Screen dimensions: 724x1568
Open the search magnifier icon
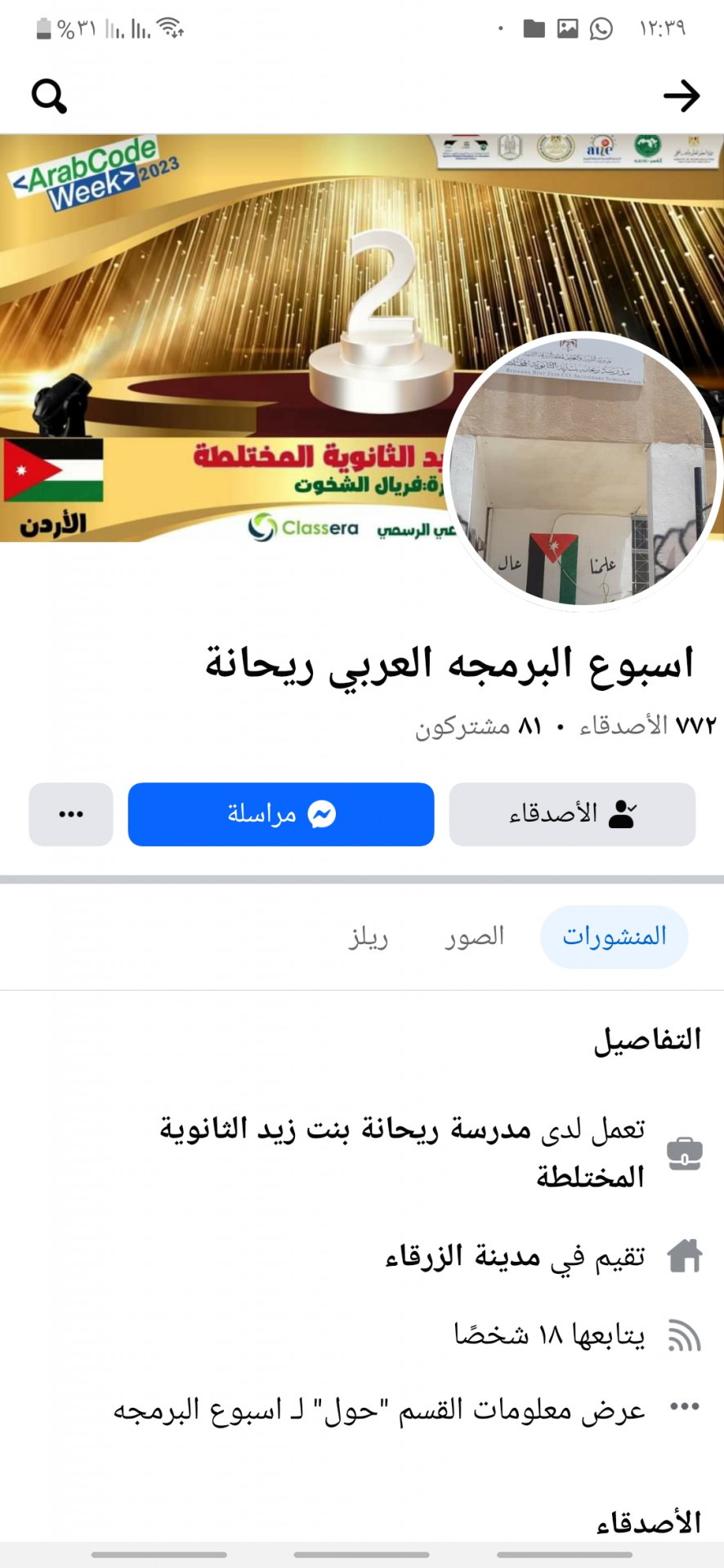click(x=49, y=96)
